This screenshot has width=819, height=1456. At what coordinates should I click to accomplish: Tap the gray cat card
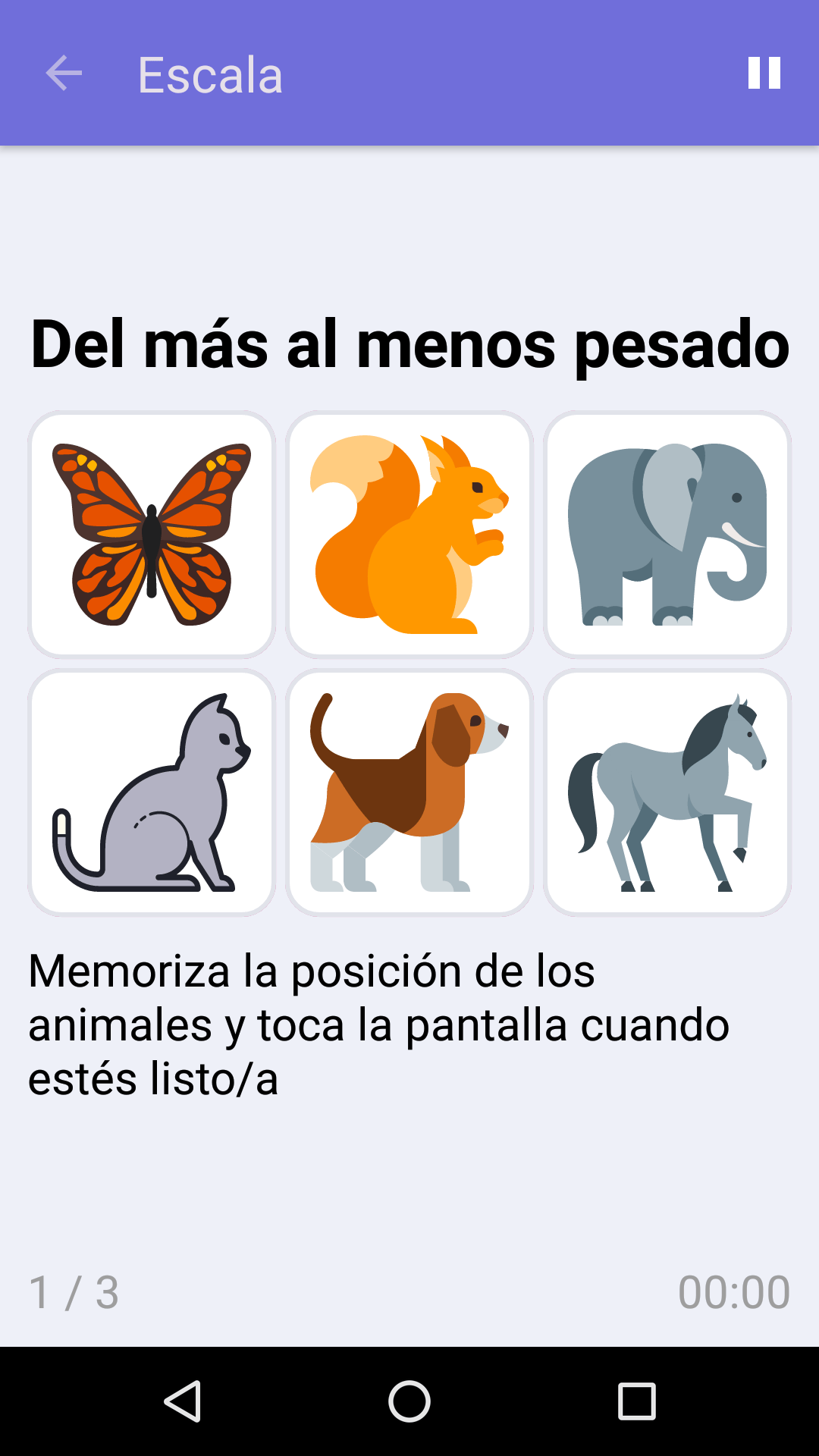point(152,792)
